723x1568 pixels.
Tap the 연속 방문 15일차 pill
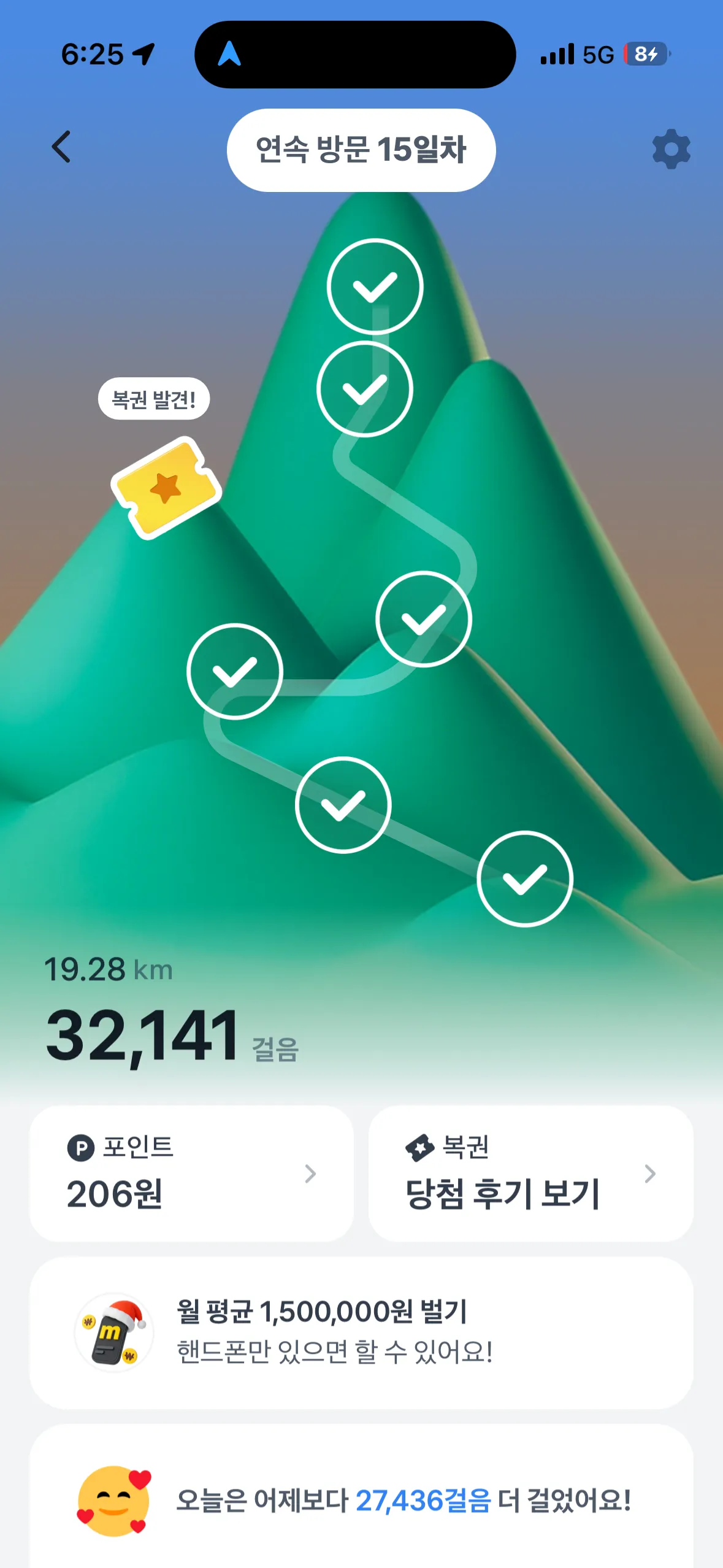[x=361, y=150]
